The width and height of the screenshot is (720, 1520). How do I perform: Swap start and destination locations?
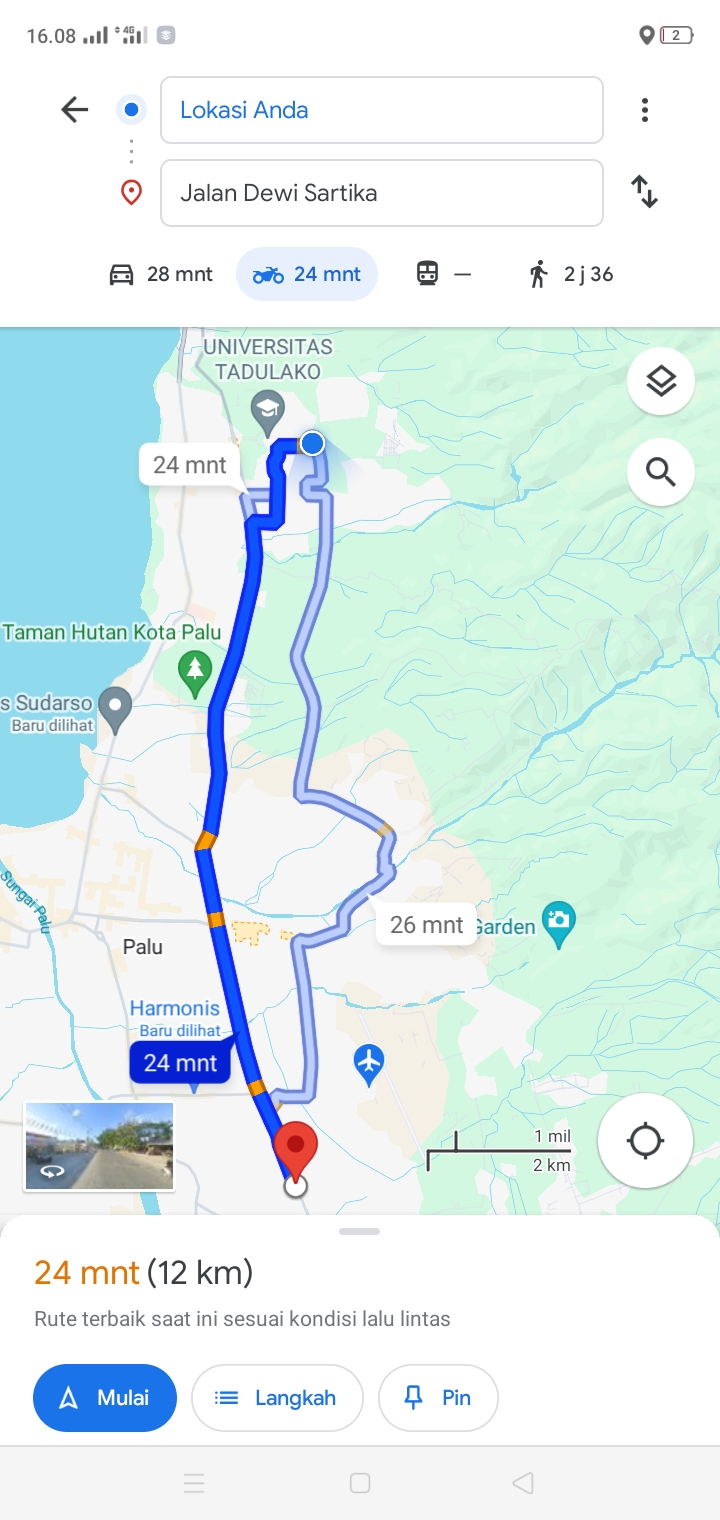[x=645, y=191]
